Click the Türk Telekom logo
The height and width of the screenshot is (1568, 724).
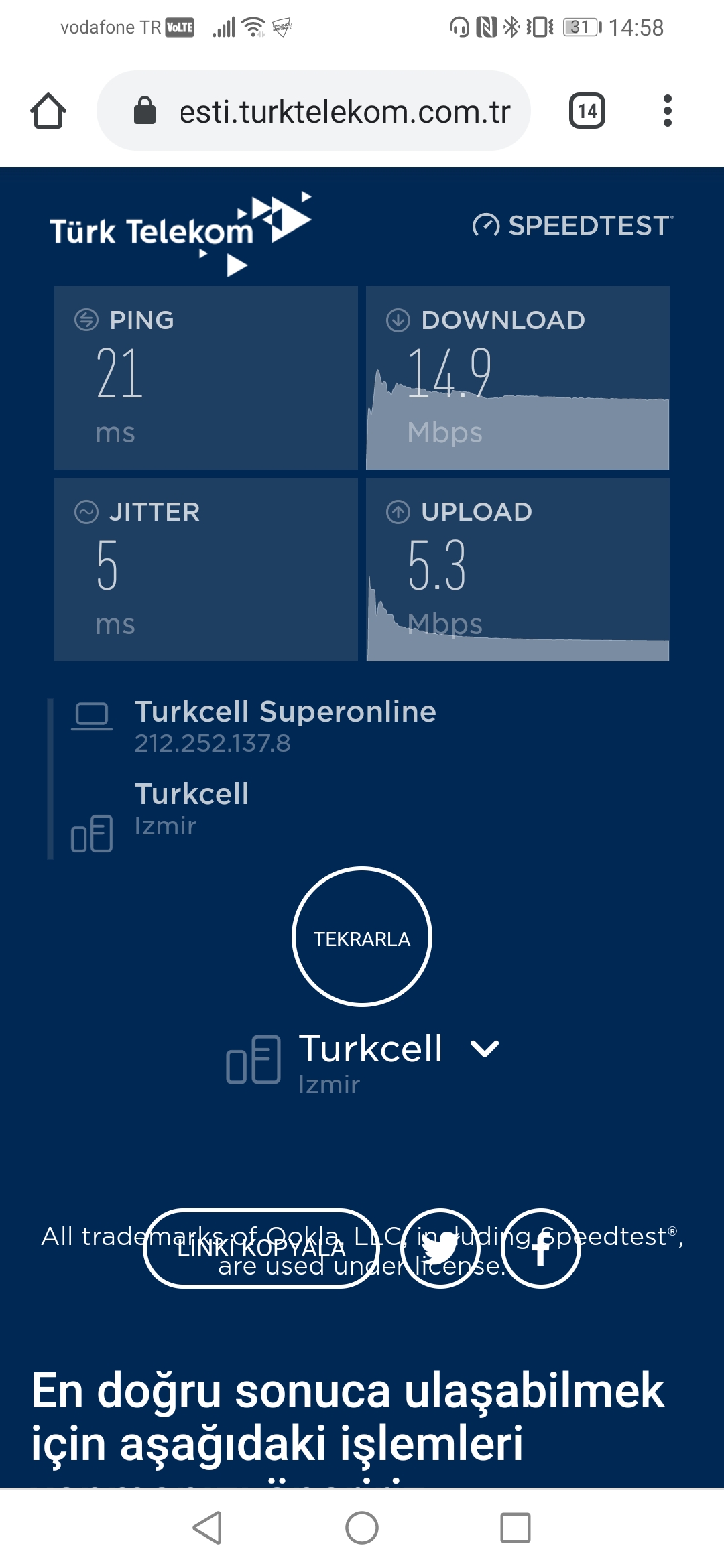(178, 231)
